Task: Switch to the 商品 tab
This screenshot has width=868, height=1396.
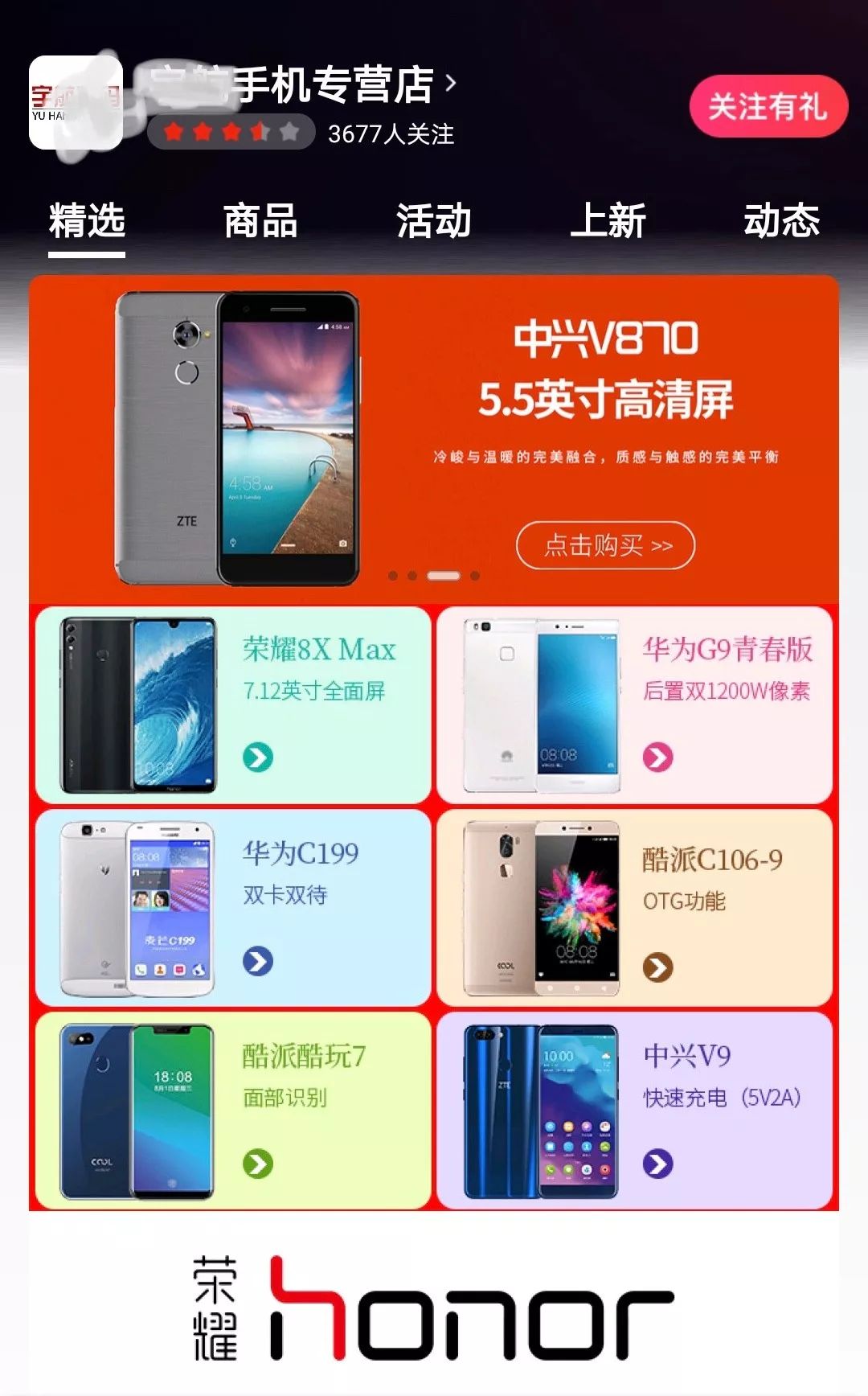Action: (x=260, y=221)
